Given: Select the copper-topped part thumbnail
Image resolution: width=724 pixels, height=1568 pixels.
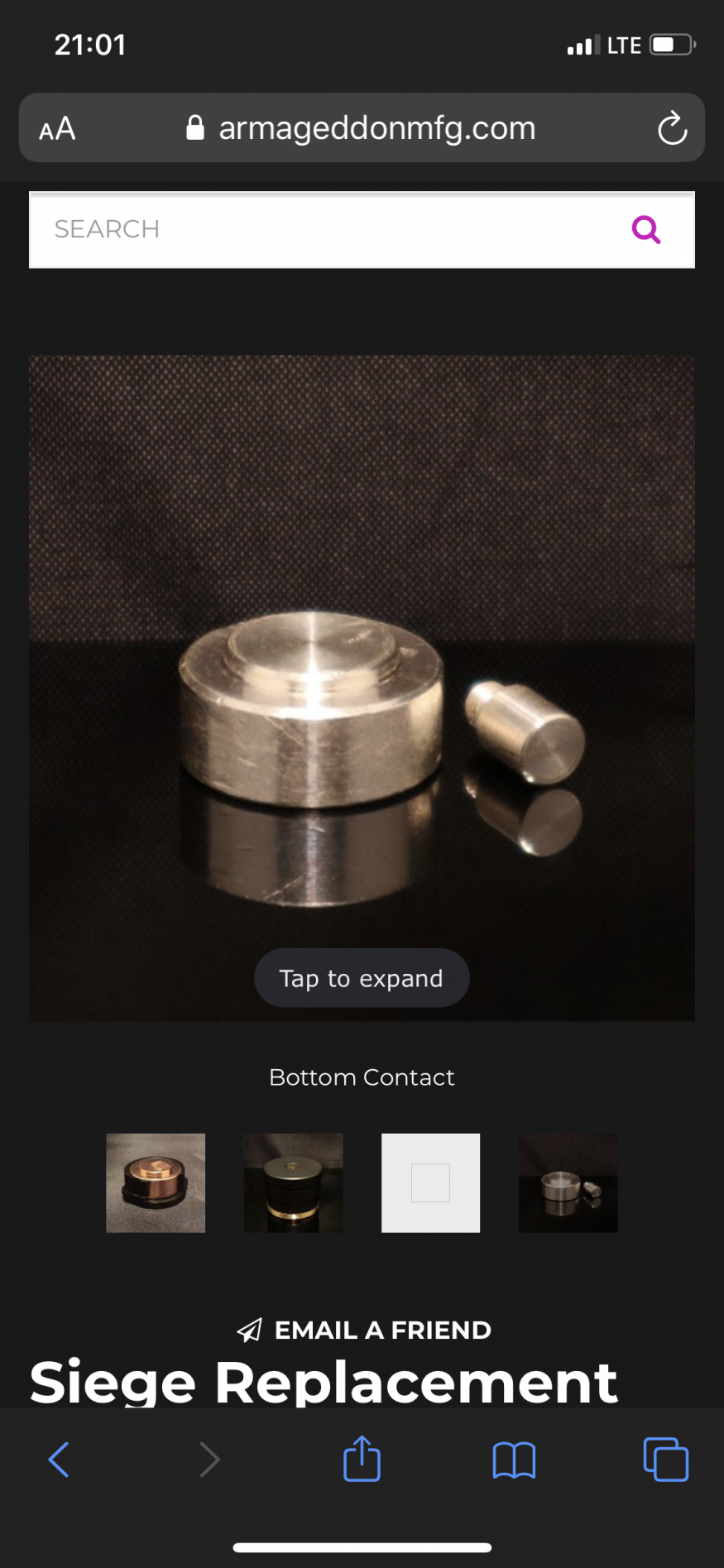Looking at the screenshot, I should (x=156, y=1182).
